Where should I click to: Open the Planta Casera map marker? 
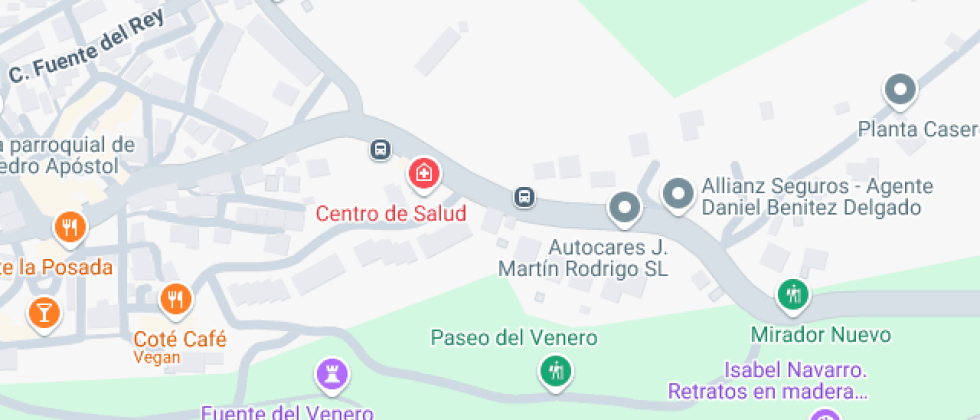pos(901,91)
